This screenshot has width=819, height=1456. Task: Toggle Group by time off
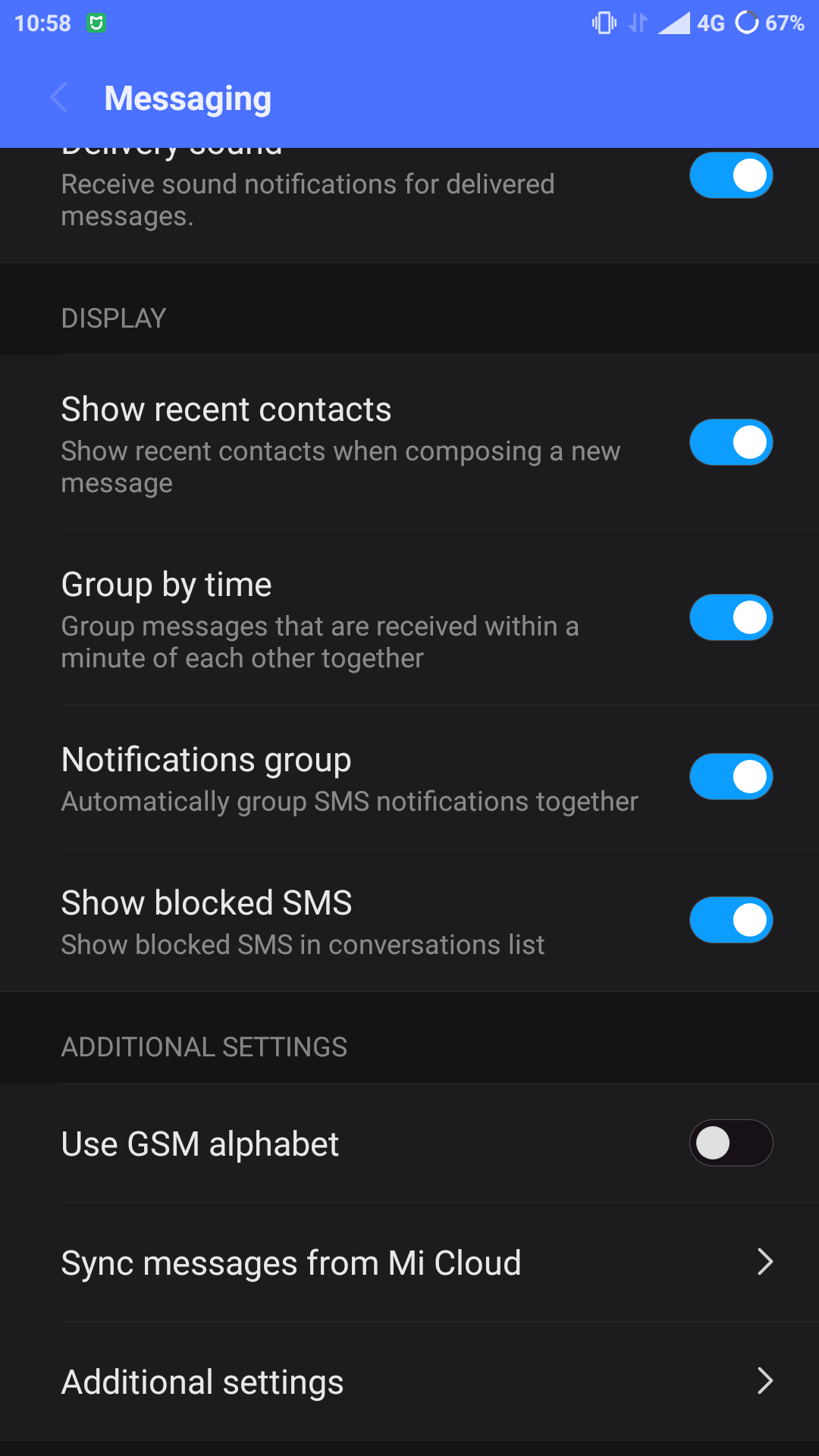730,617
